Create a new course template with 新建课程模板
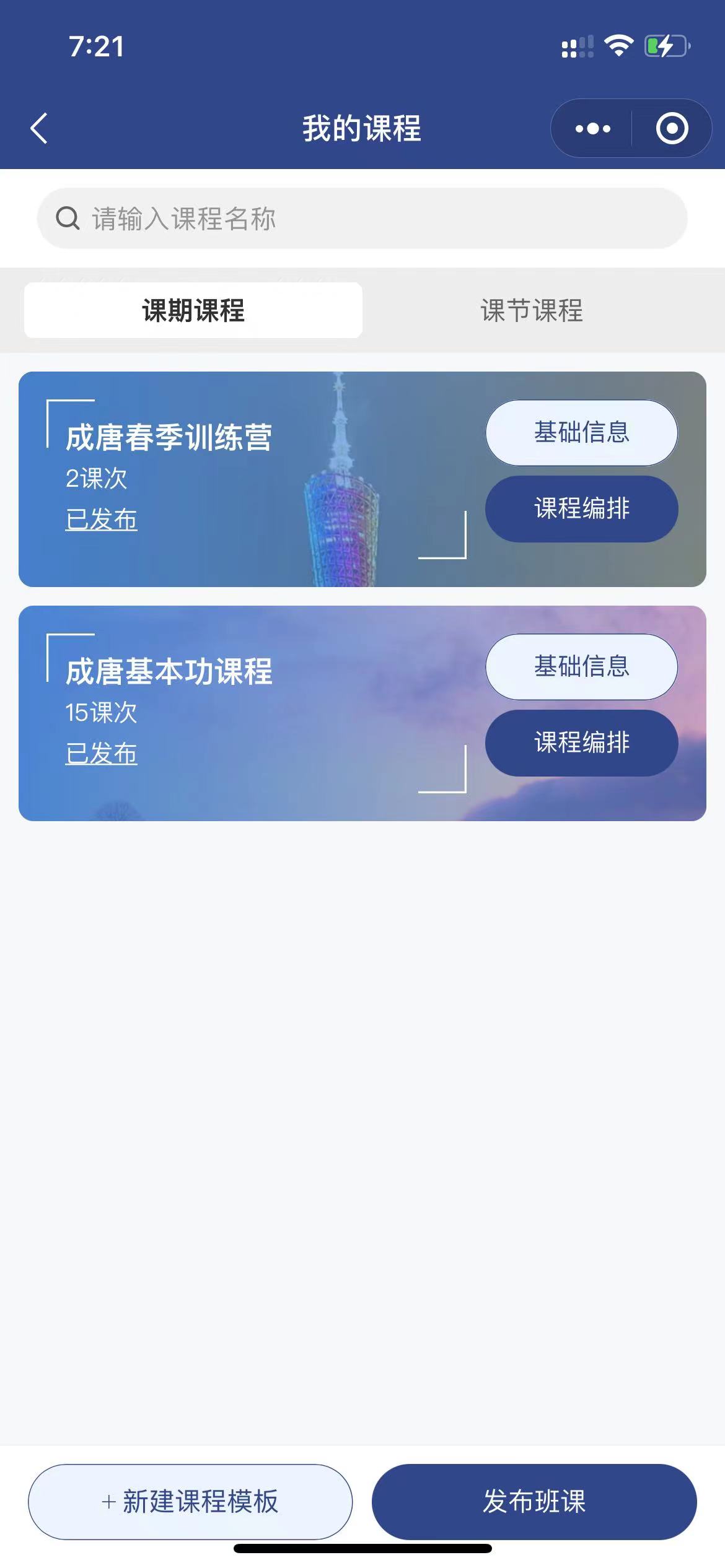Screen dimensions: 725x1568 [x=190, y=1501]
